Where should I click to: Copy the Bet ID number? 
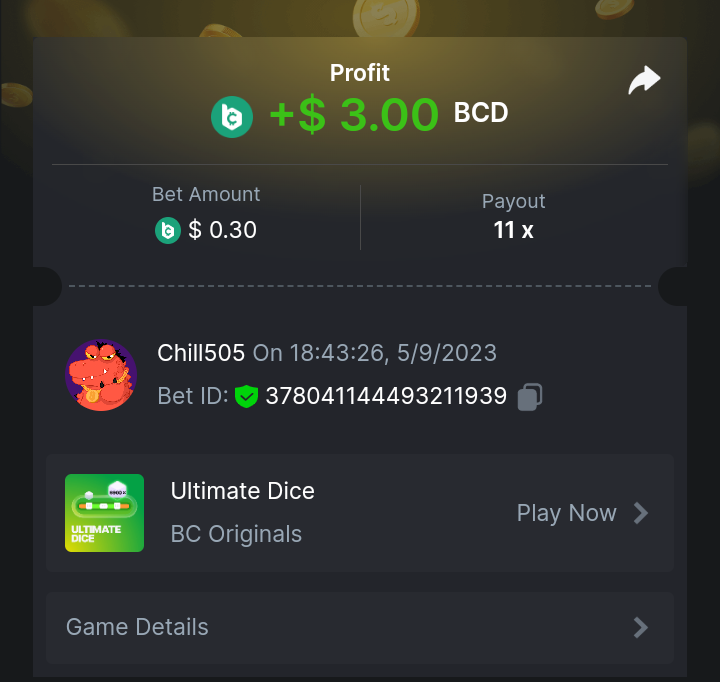tap(530, 397)
